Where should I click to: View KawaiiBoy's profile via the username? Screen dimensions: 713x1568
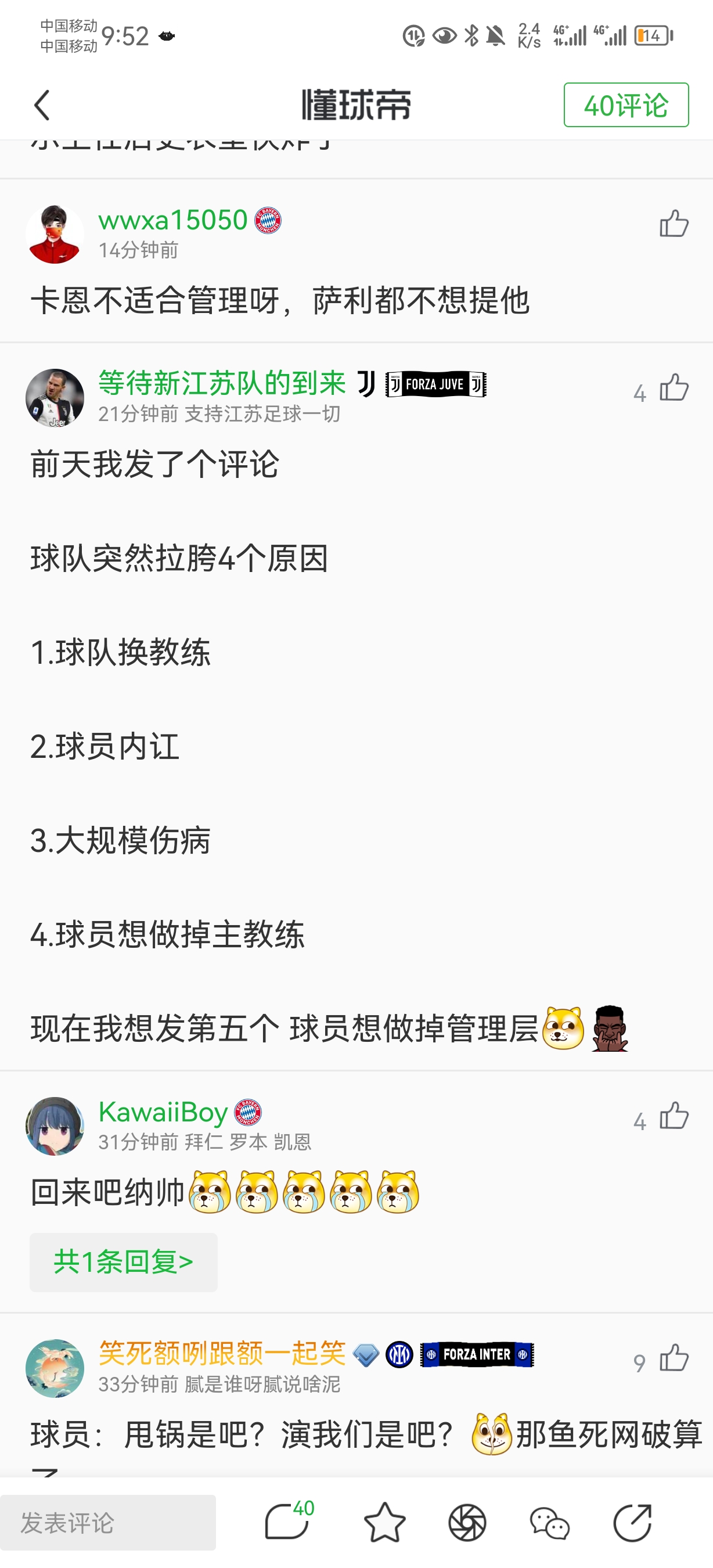(163, 1112)
